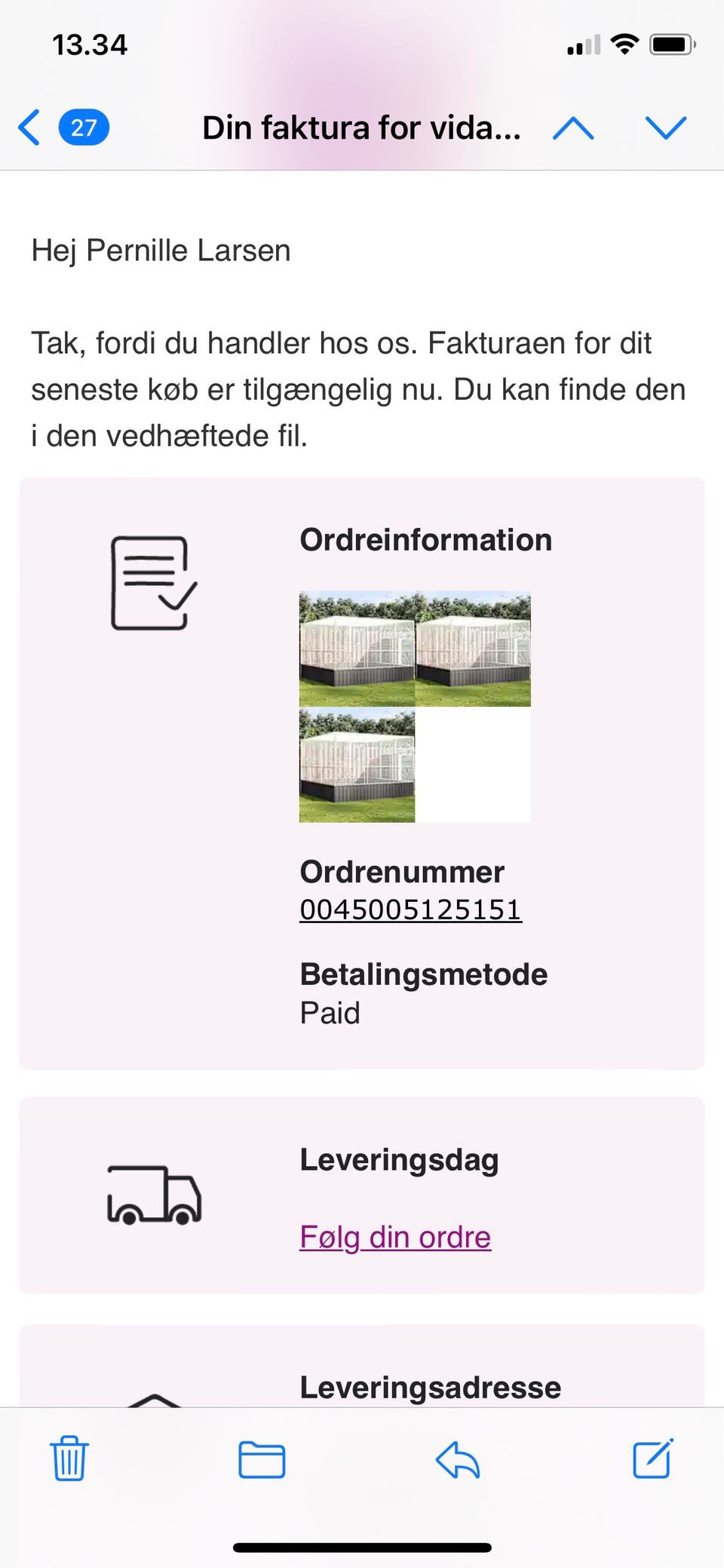Tap the cellular signal bars icon

tap(581, 47)
